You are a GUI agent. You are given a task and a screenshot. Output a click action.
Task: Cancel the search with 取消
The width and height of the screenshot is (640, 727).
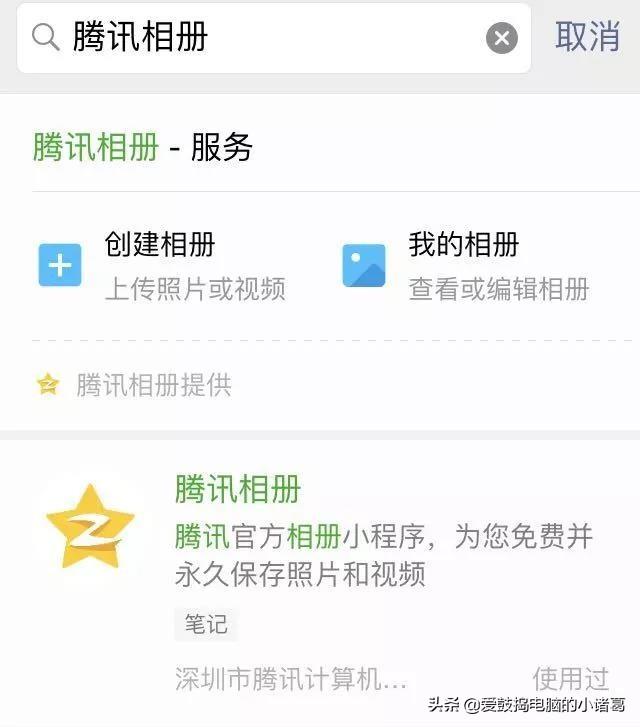point(587,37)
